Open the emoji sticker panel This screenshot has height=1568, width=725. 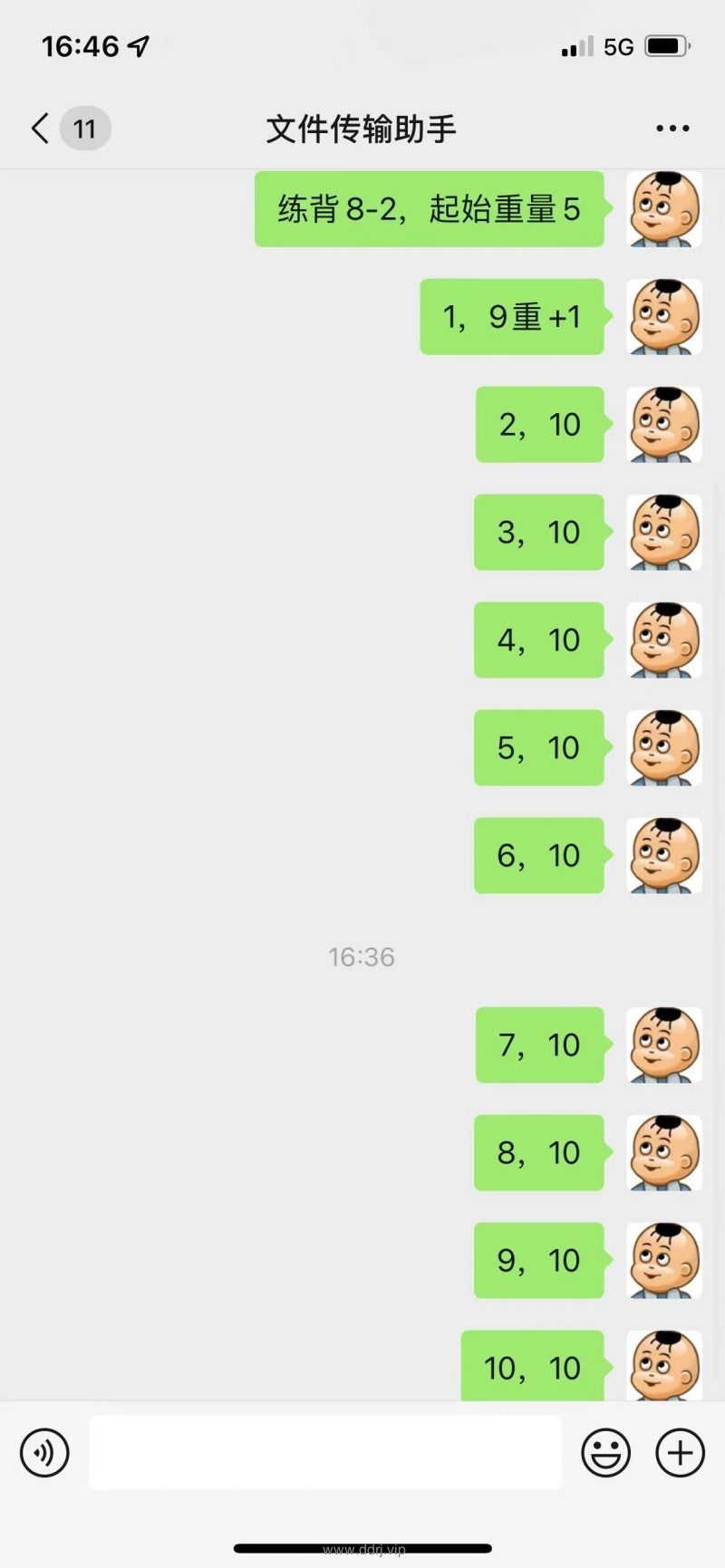point(605,1453)
